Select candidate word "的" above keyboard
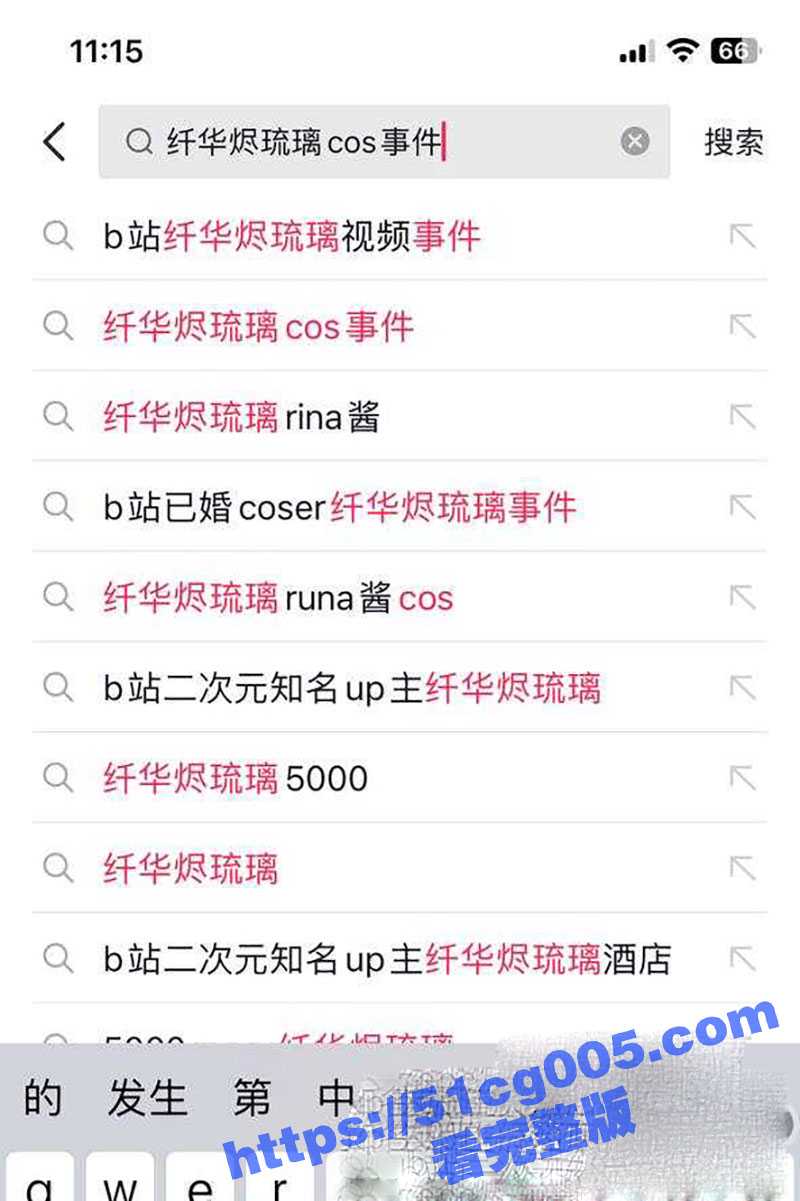This screenshot has width=800, height=1201. click(x=40, y=1097)
